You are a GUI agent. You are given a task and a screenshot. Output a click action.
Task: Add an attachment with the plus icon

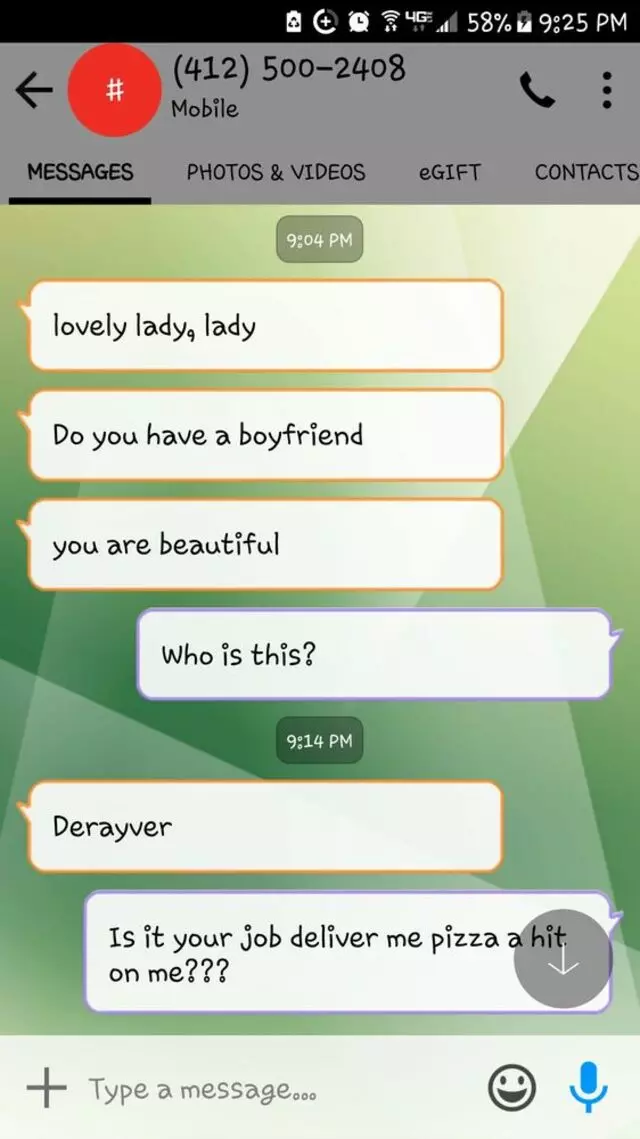pyautogui.click(x=46, y=1088)
